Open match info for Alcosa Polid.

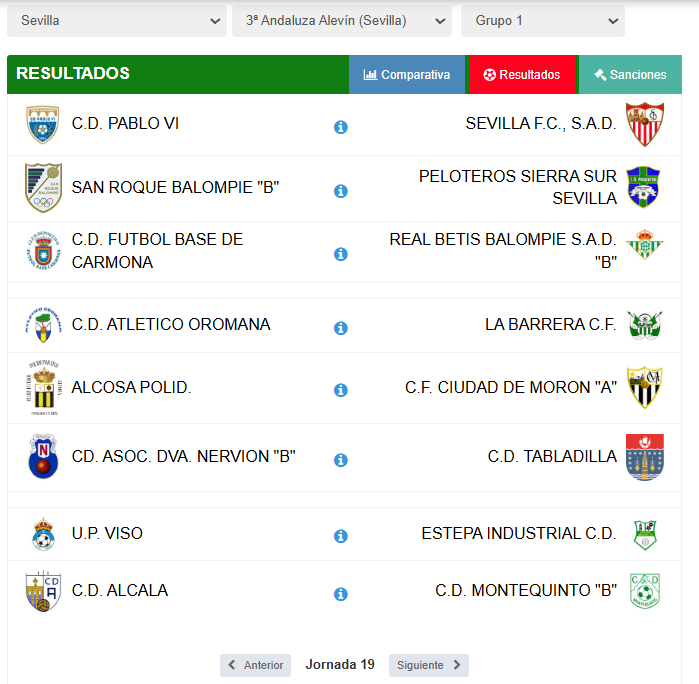click(341, 390)
